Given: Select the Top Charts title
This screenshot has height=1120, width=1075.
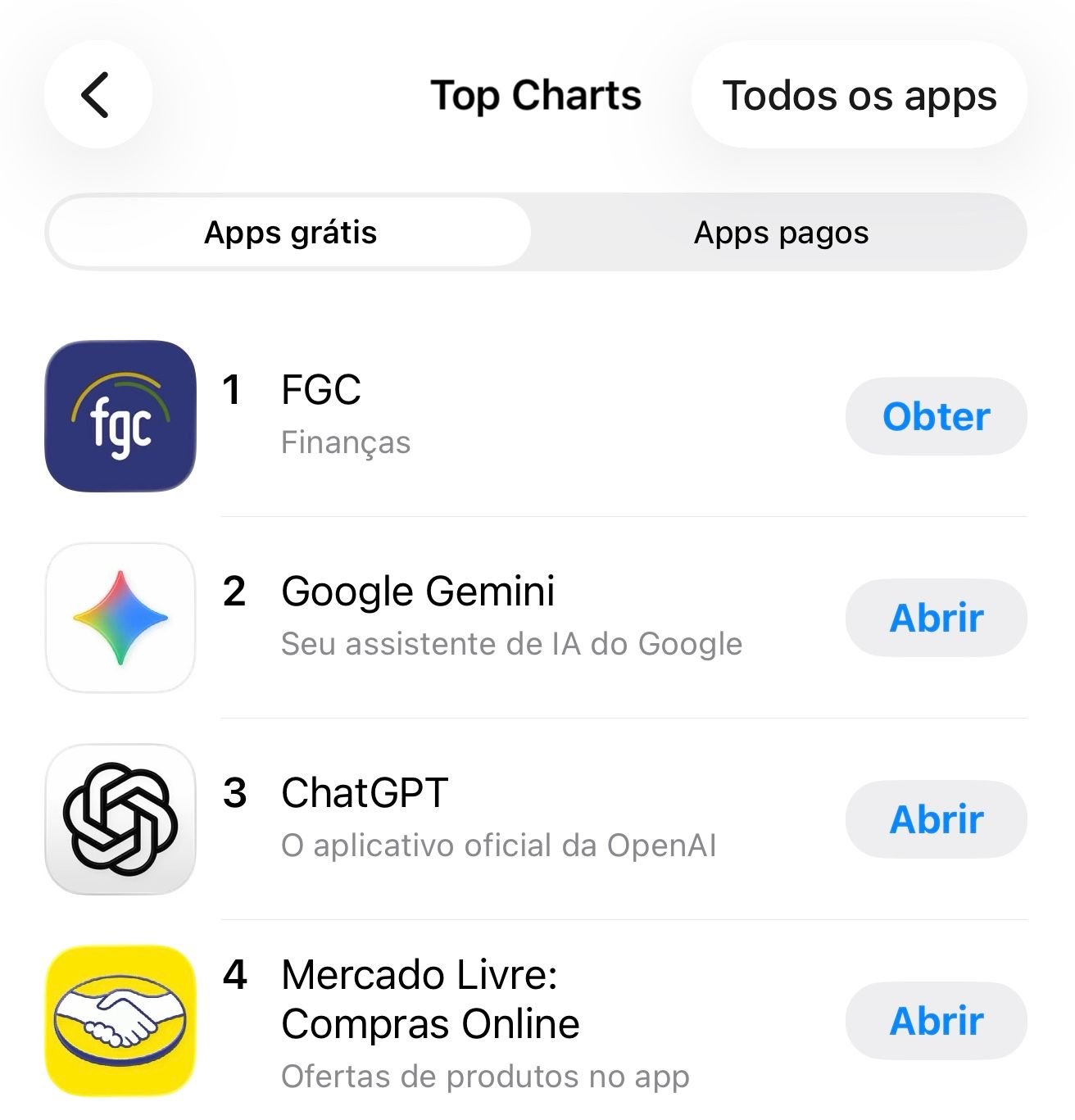Looking at the screenshot, I should [537, 95].
